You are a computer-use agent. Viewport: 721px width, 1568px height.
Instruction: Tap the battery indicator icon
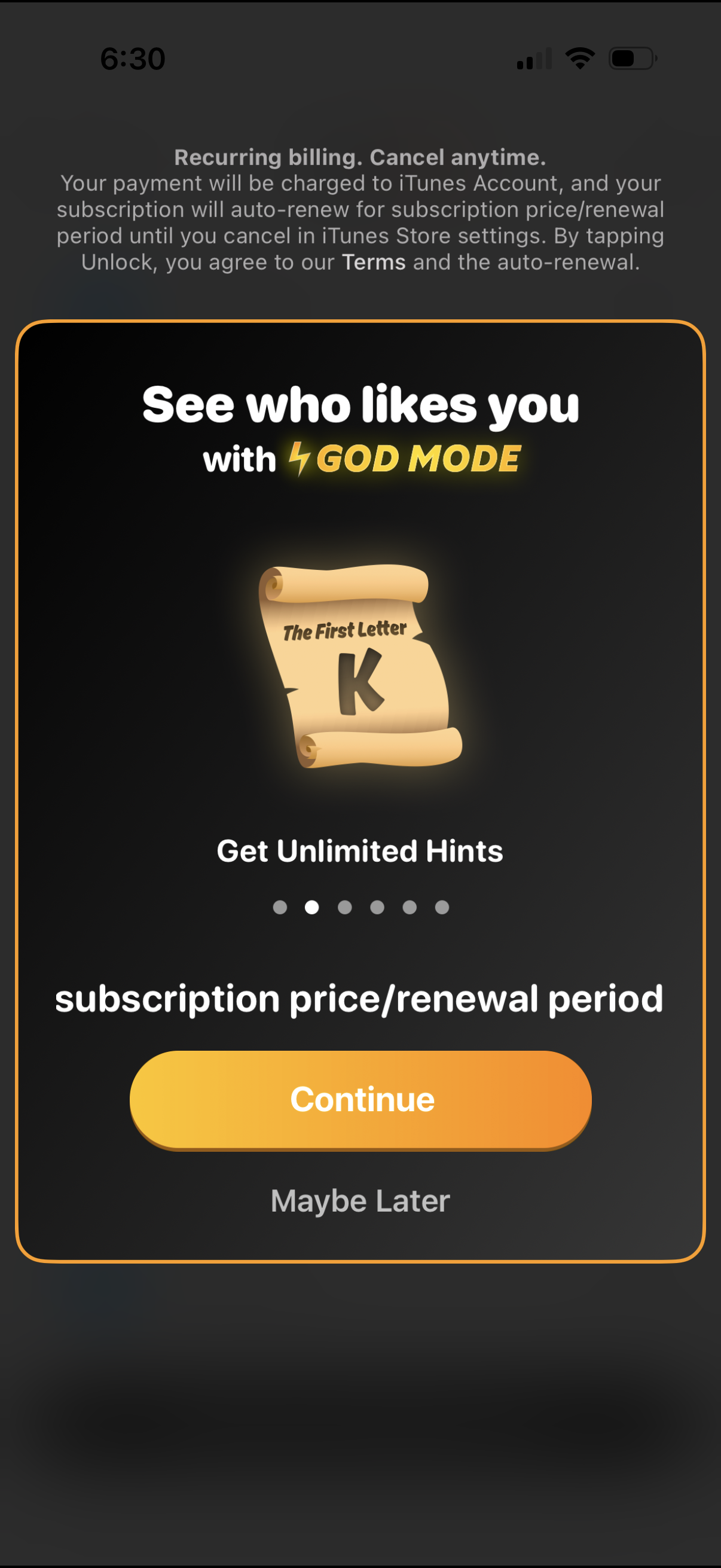(630, 58)
